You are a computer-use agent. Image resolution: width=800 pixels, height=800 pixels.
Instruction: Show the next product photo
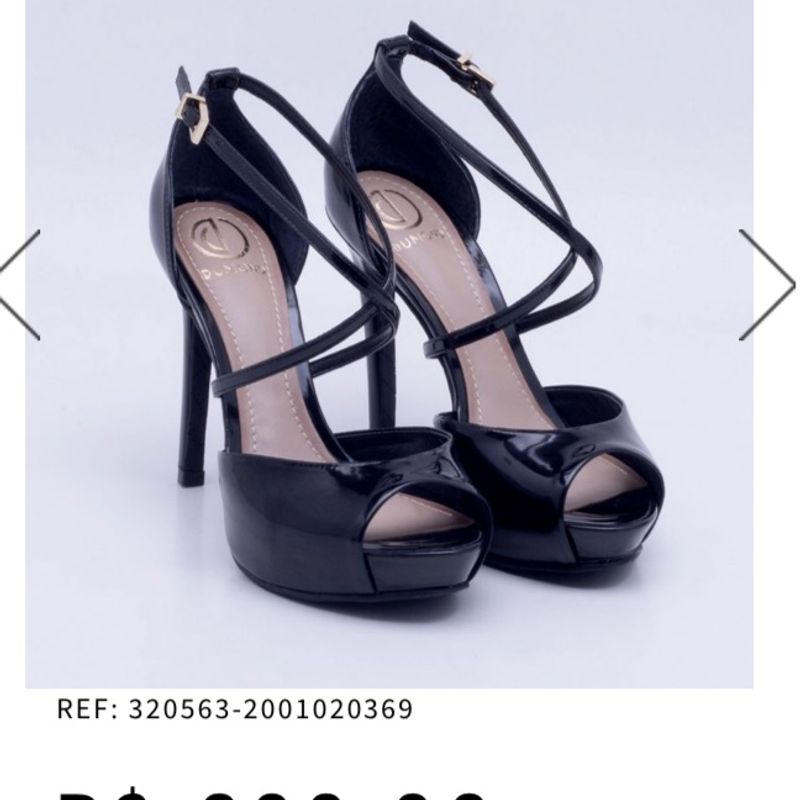pos(765,284)
